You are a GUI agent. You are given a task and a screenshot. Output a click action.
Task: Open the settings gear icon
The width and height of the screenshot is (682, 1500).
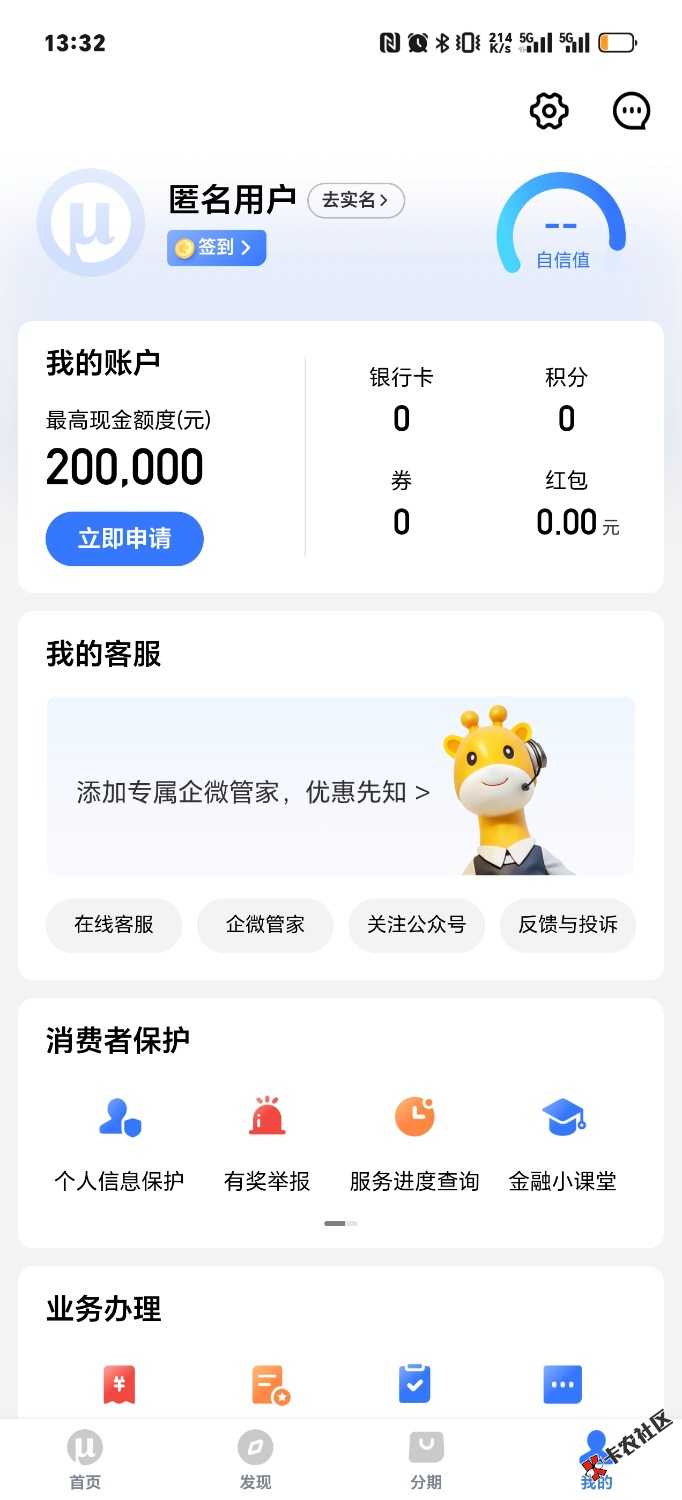tap(549, 111)
